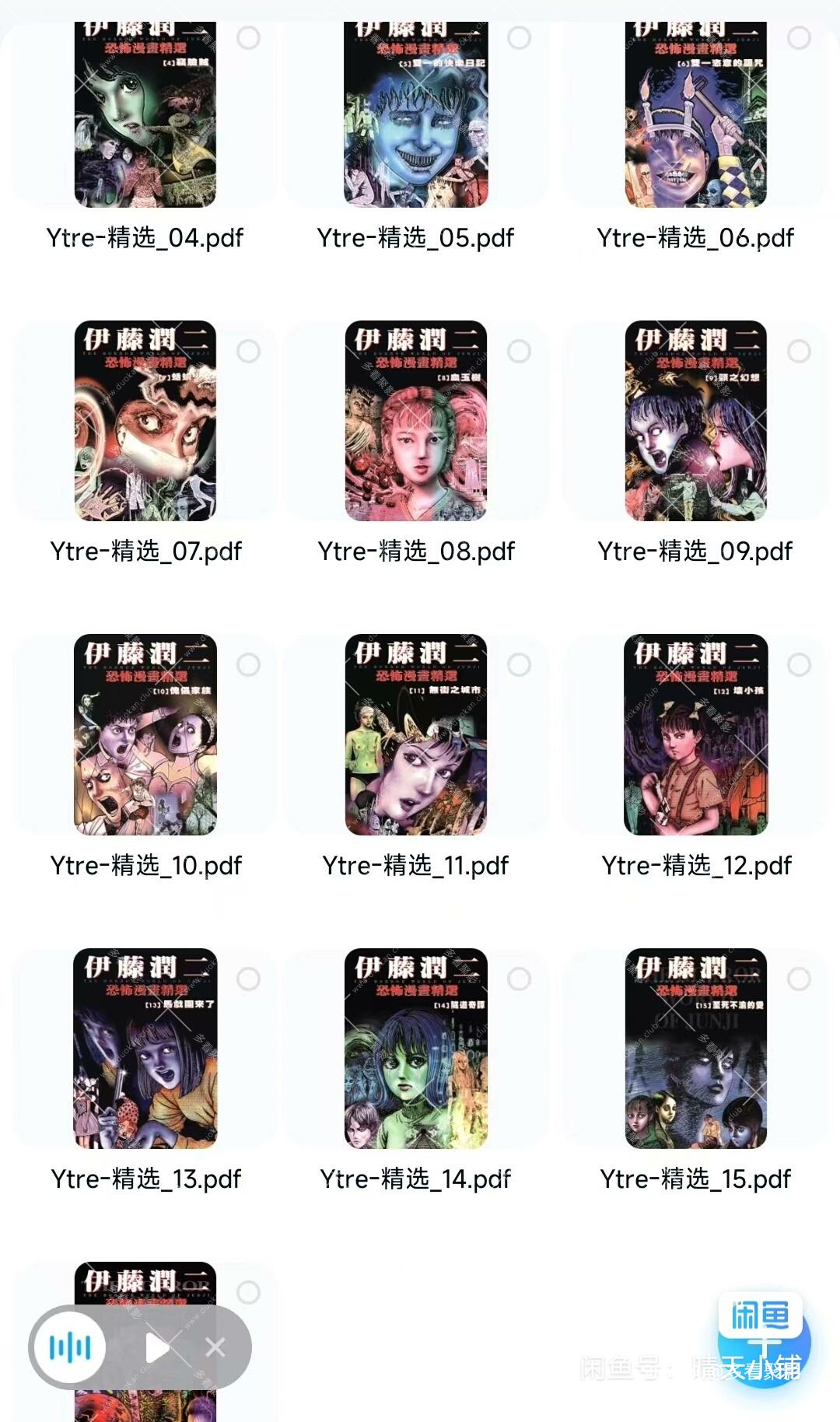Open the audio waveform icon in floating player
Image resolution: width=840 pixels, height=1422 pixels.
tap(70, 1347)
